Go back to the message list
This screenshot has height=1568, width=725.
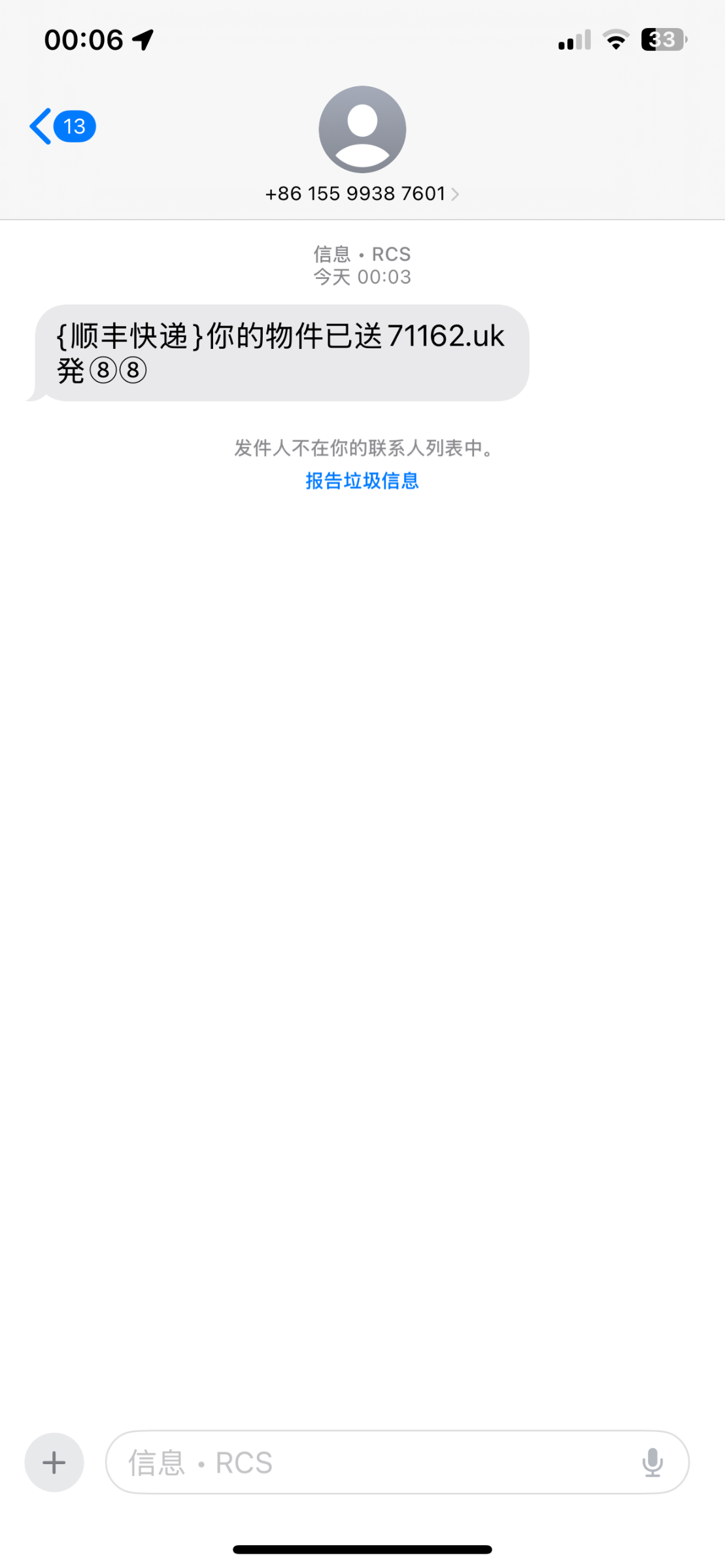[61, 126]
